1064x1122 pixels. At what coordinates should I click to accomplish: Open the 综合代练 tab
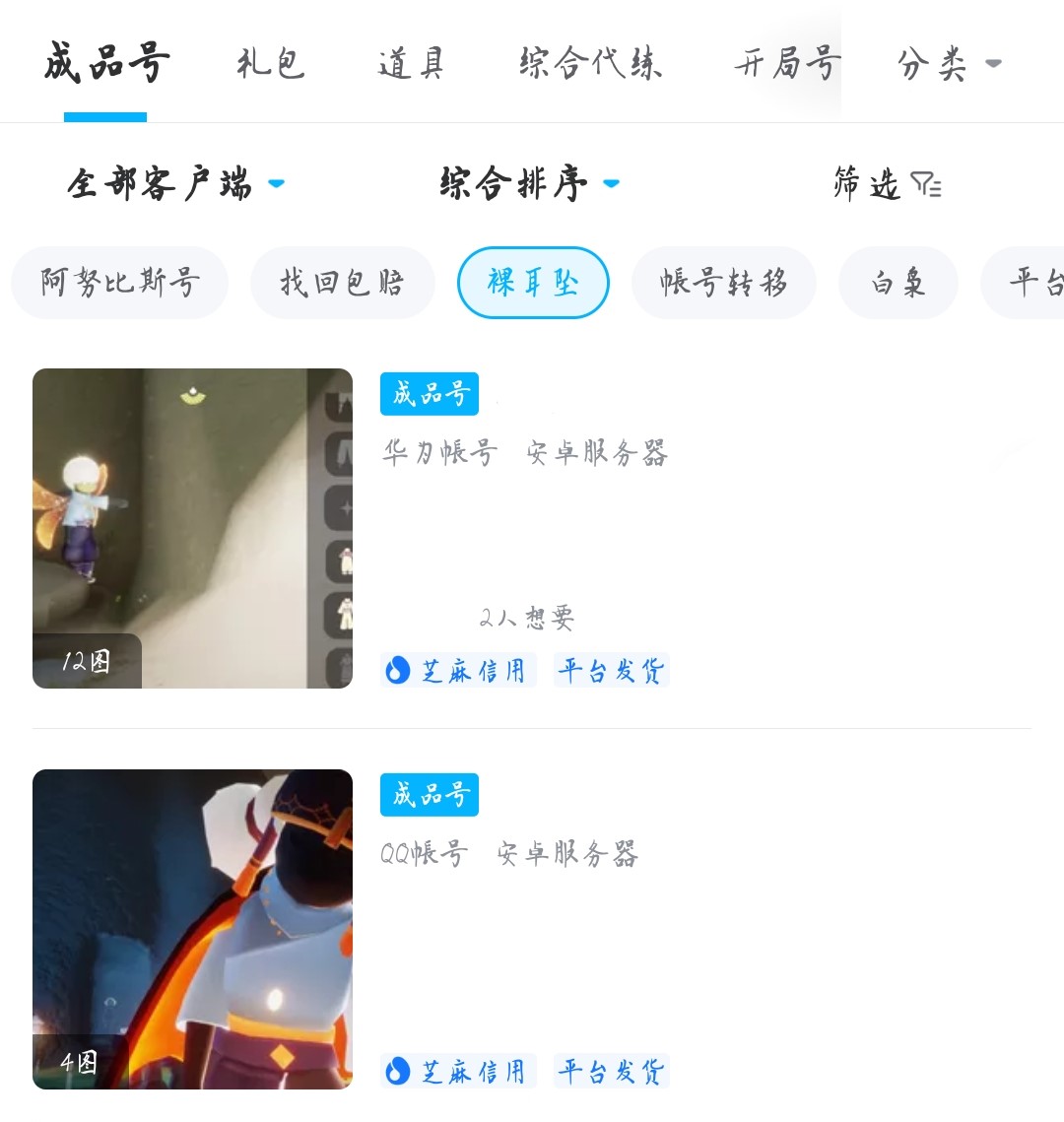(590, 65)
